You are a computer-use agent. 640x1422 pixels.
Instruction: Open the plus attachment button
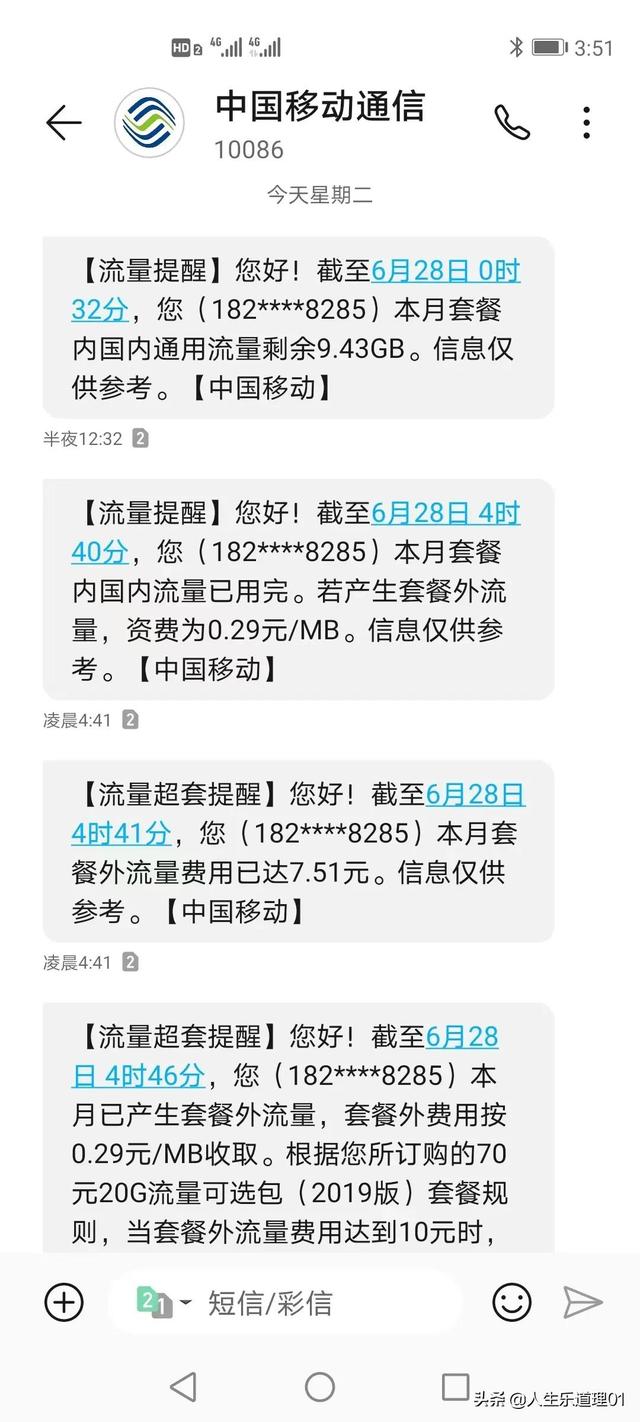(x=64, y=1302)
